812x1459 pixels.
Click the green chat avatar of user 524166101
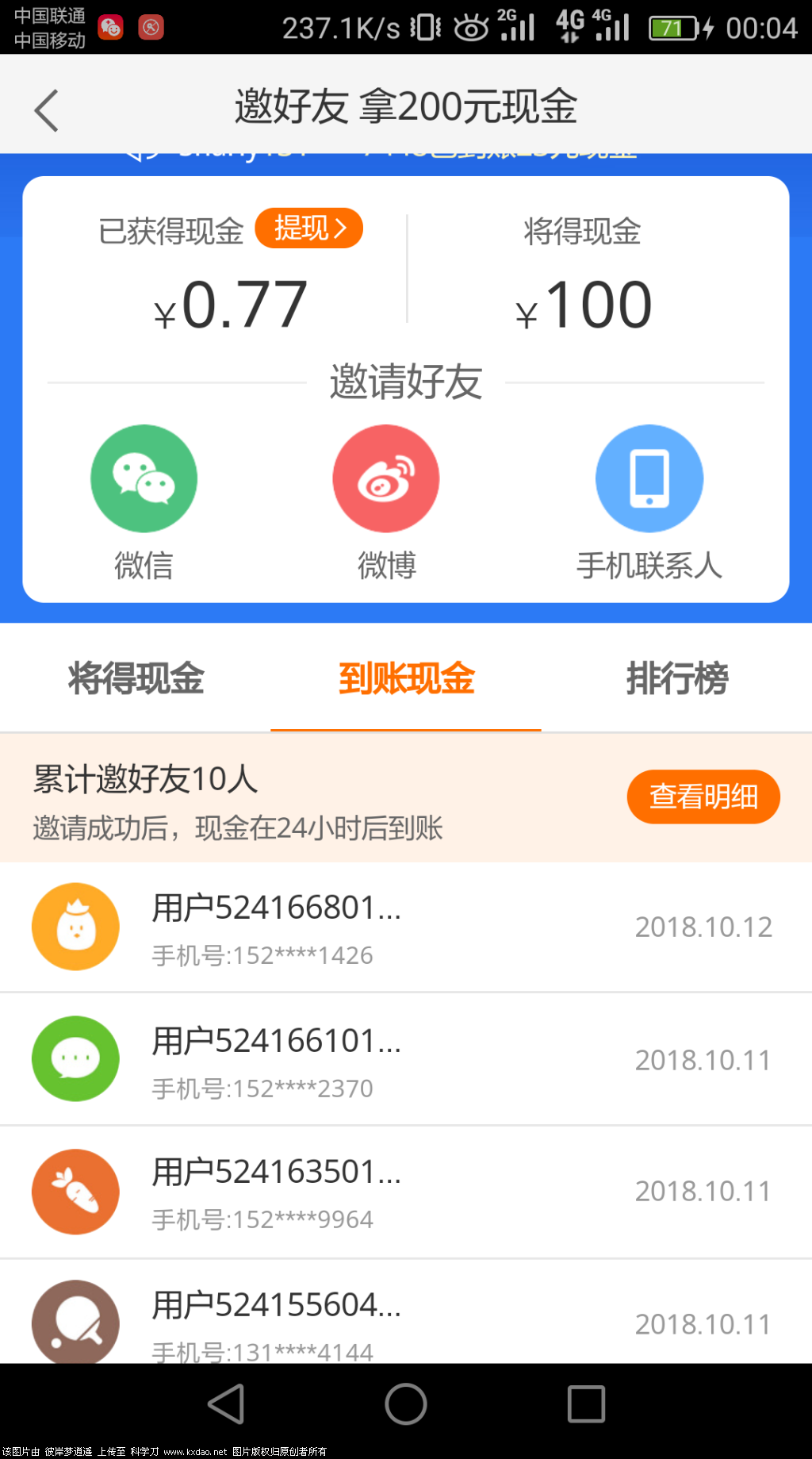75,1059
